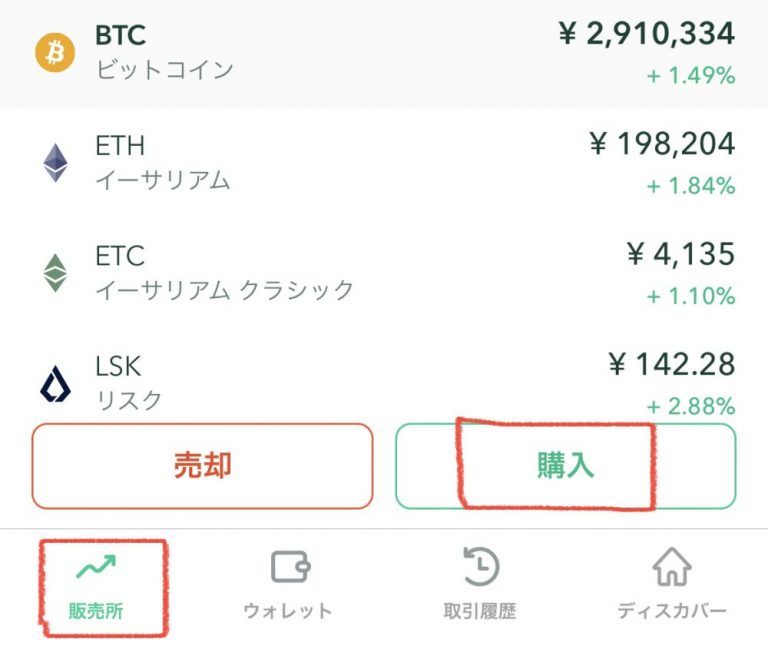Viewport: 768px width, 652px height.
Task: Select the BTC ビットコイン row
Action: (384, 53)
